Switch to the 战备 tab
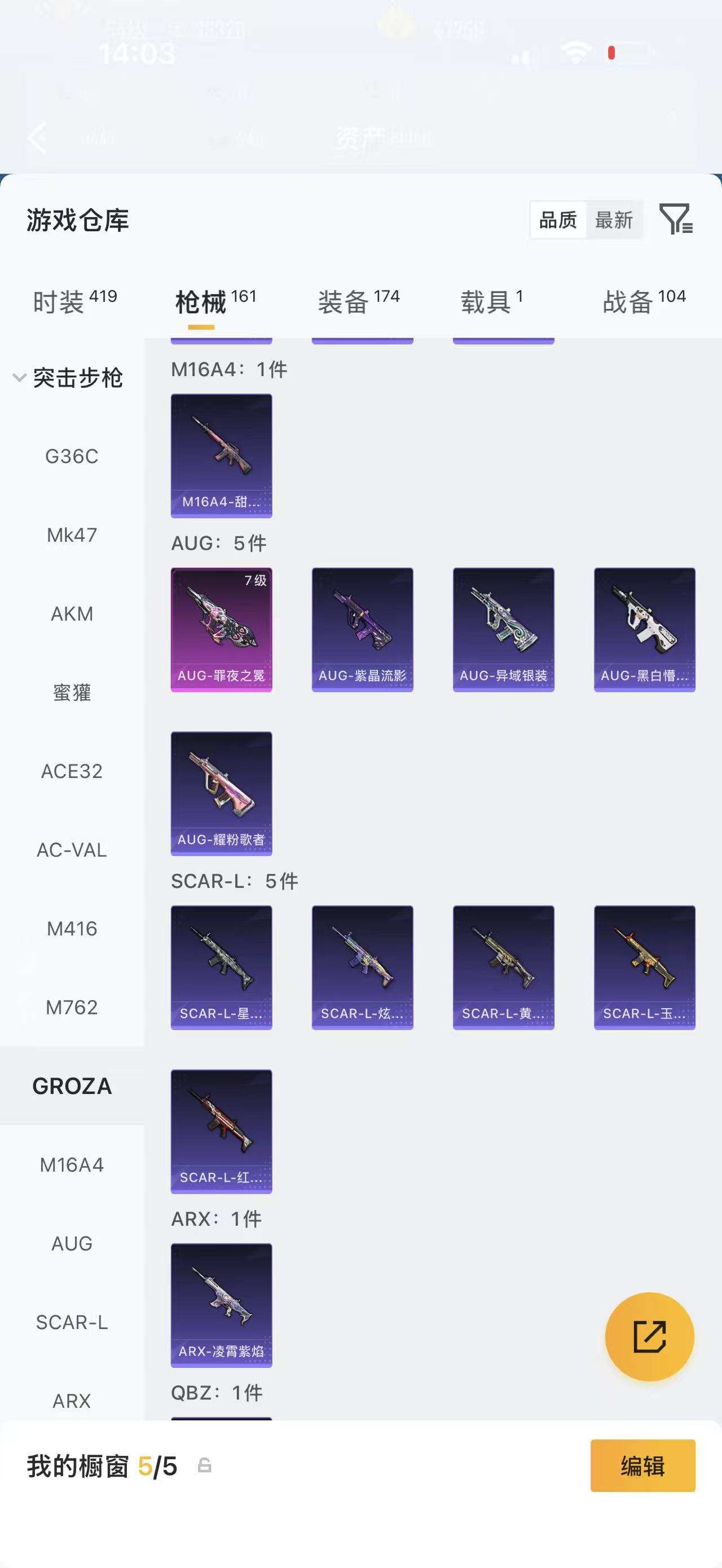The width and height of the screenshot is (722, 1568). (644, 302)
